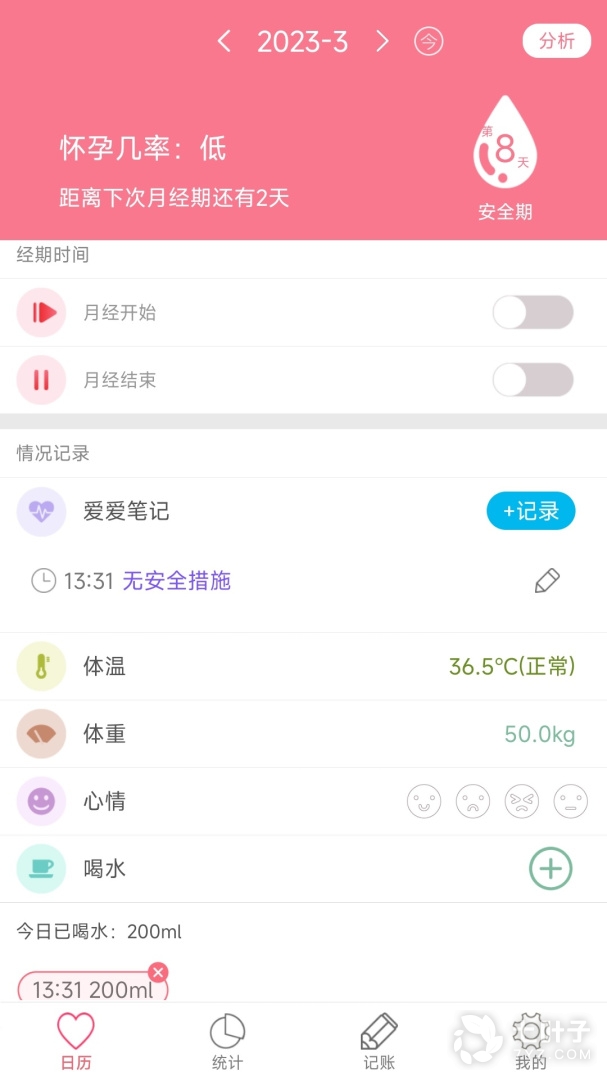Open the 体温 temperature row

point(303,667)
